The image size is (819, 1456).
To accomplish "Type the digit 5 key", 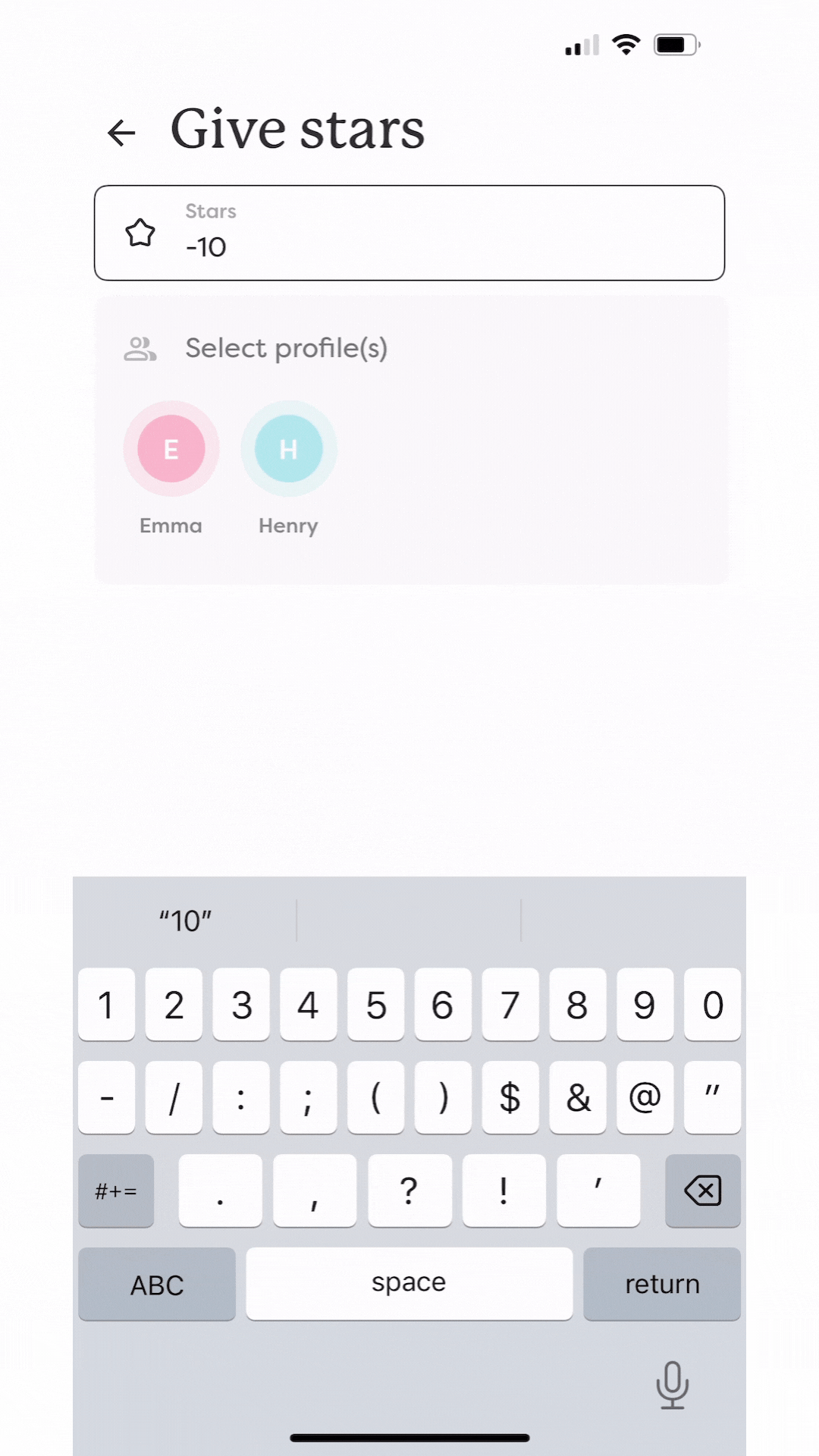I will click(x=376, y=1005).
